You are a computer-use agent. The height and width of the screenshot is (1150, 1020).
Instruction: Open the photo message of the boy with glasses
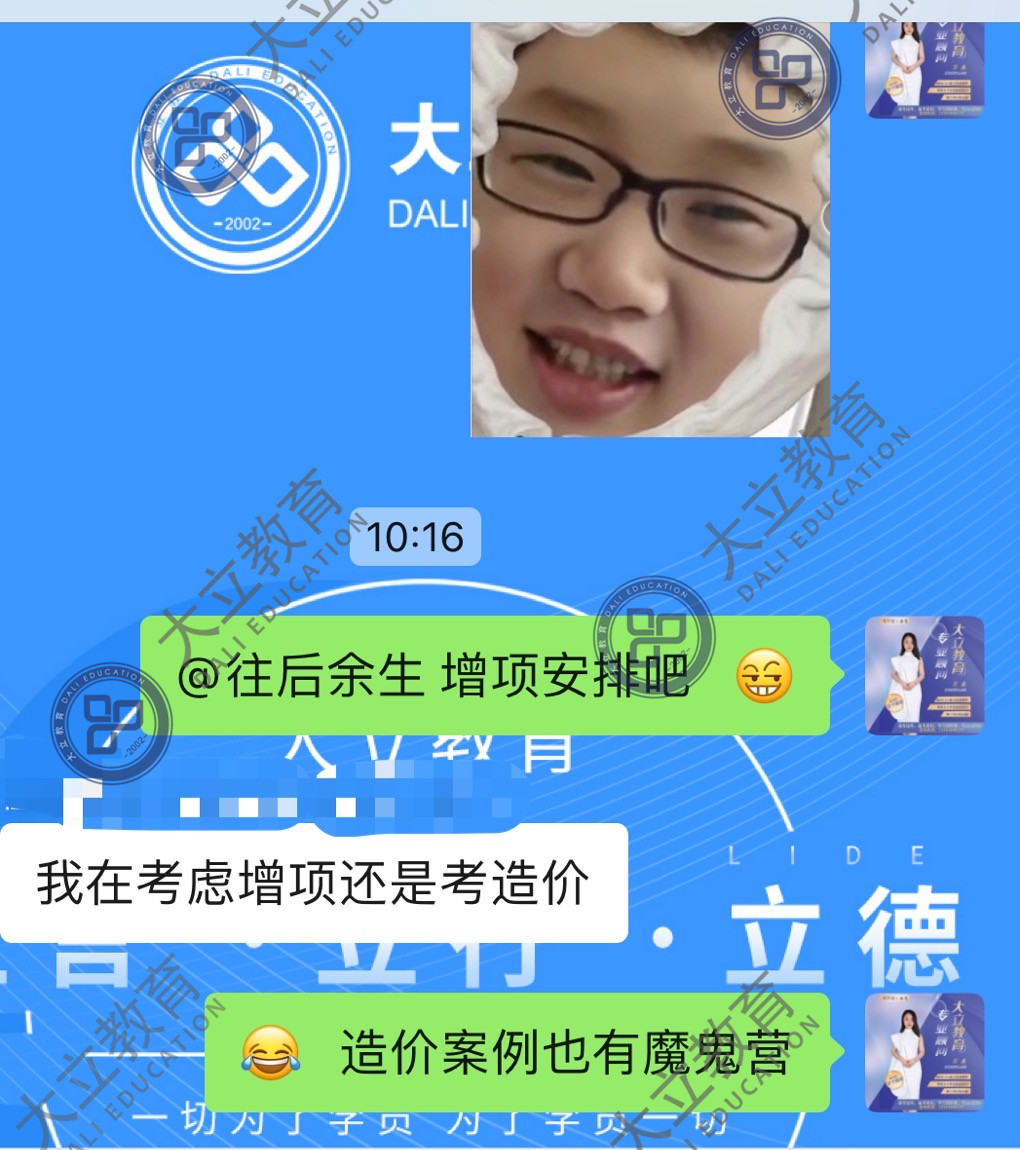click(x=650, y=230)
